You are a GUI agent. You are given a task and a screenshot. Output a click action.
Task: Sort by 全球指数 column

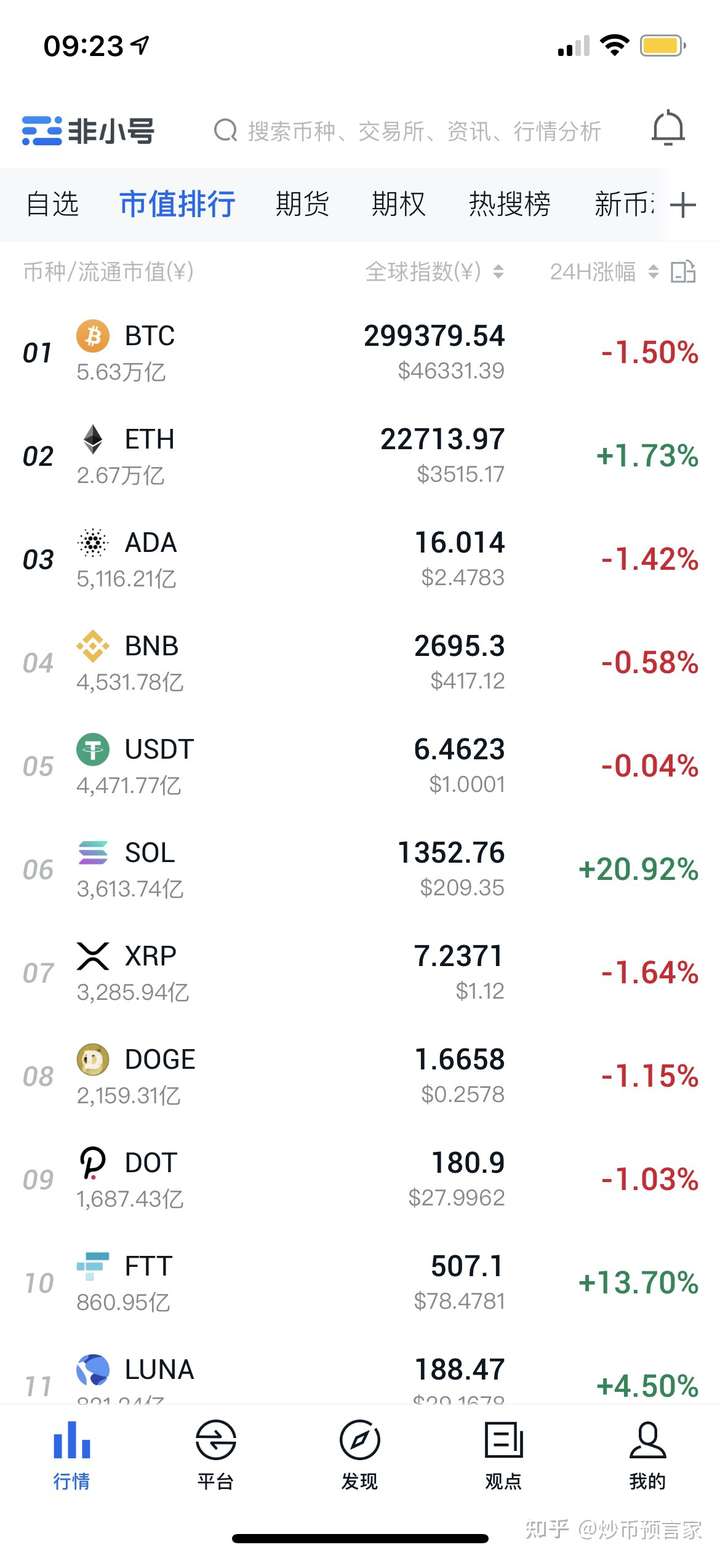tap(433, 272)
